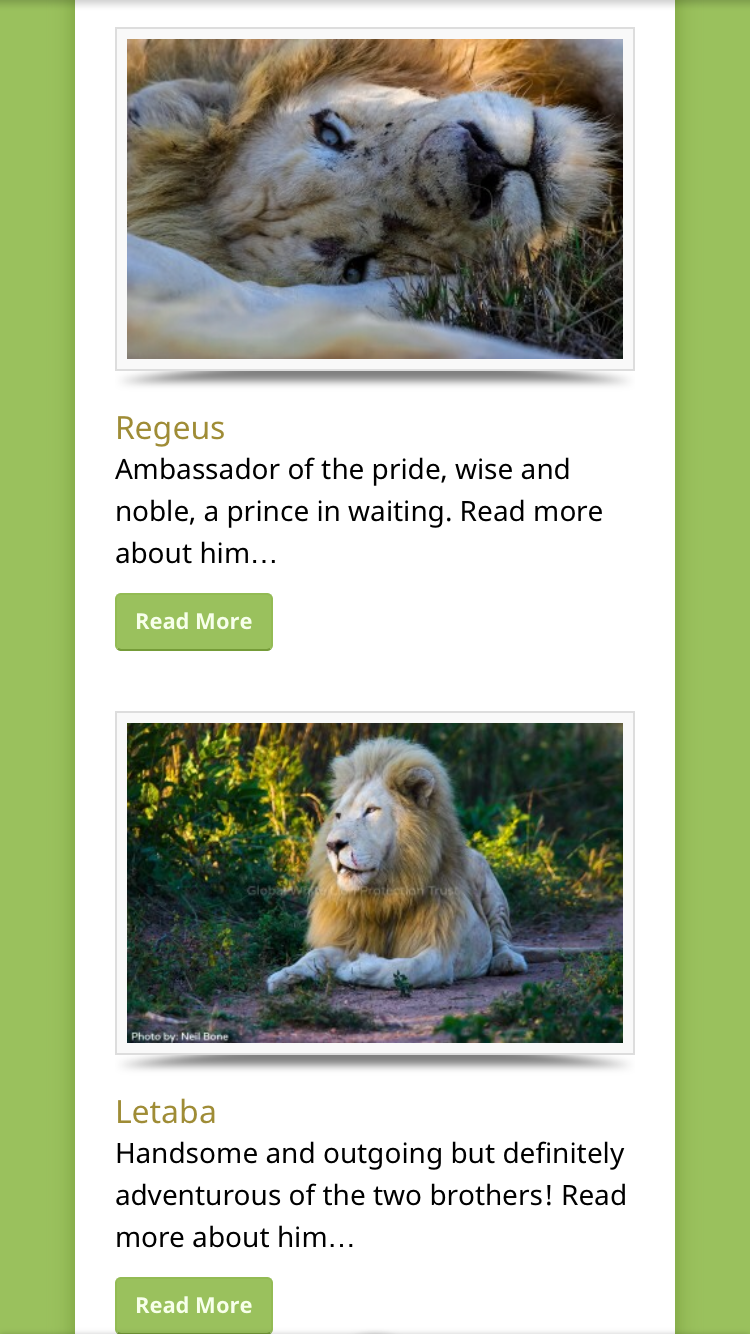The image size is (750, 1334).
Task: Open the Letaba title link
Action: [x=166, y=1111]
